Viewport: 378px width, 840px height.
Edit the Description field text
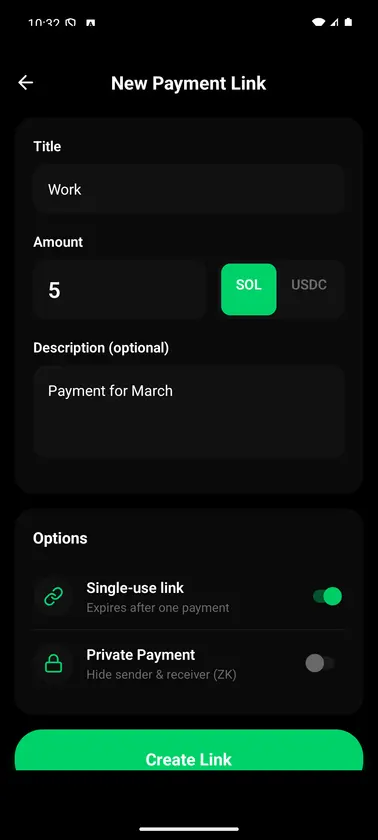tap(188, 411)
